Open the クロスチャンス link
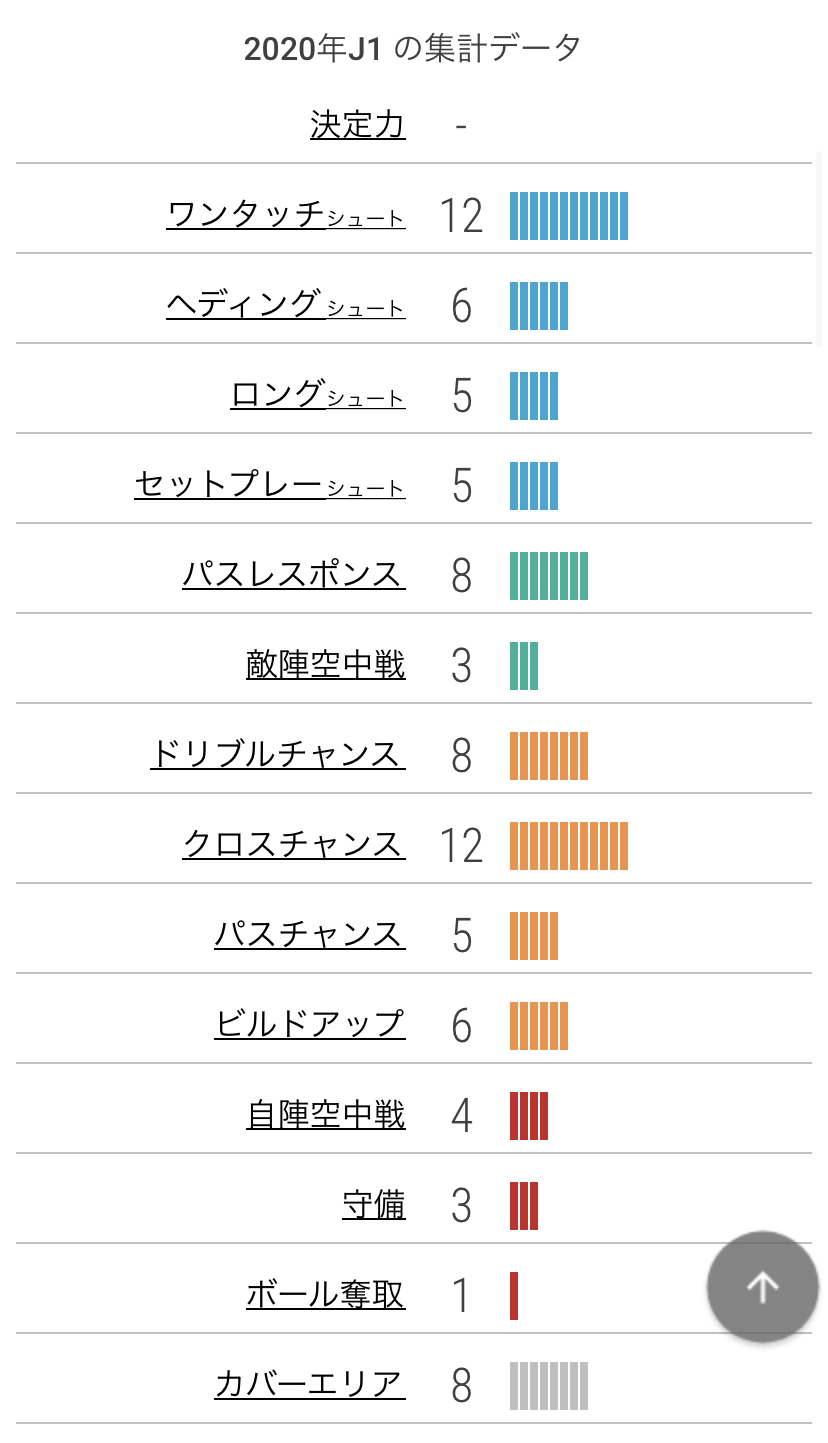 point(293,845)
